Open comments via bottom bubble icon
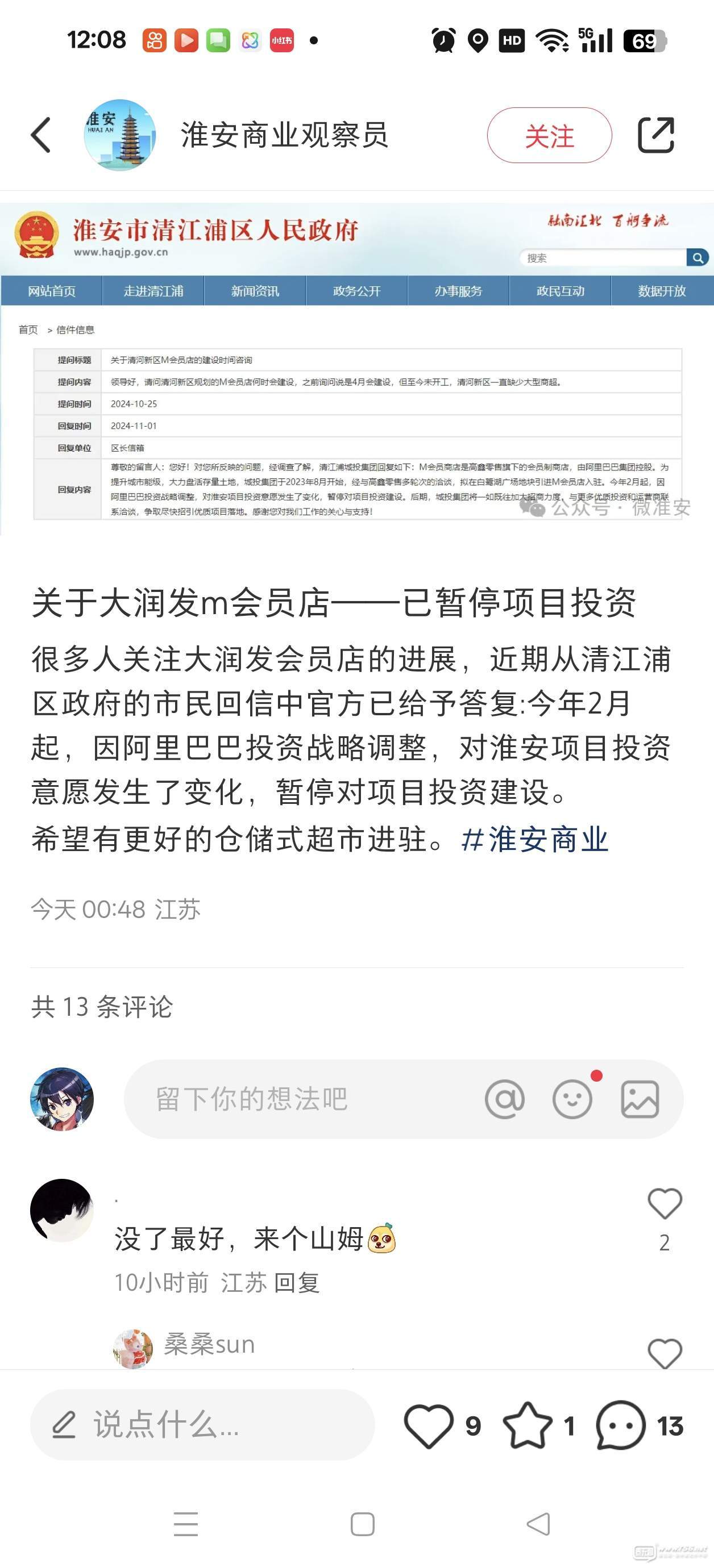This screenshot has height=1568, width=714. 621,1425
